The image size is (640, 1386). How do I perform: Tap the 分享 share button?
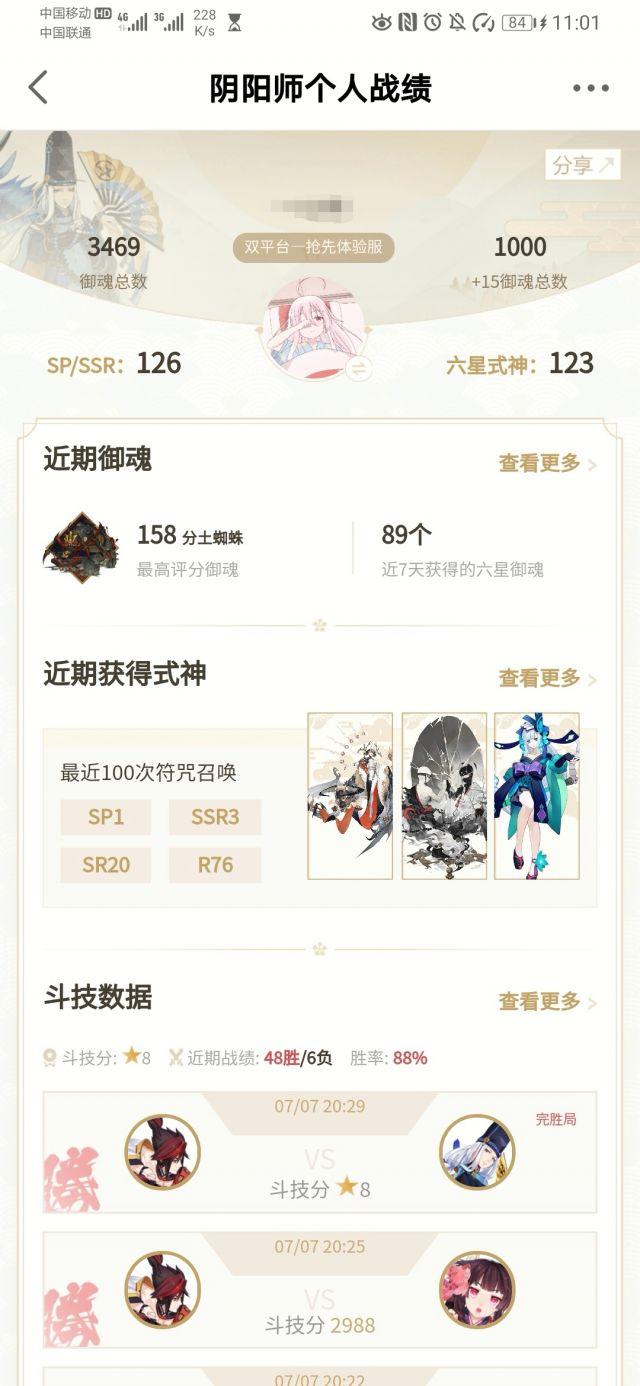(583, 165)
